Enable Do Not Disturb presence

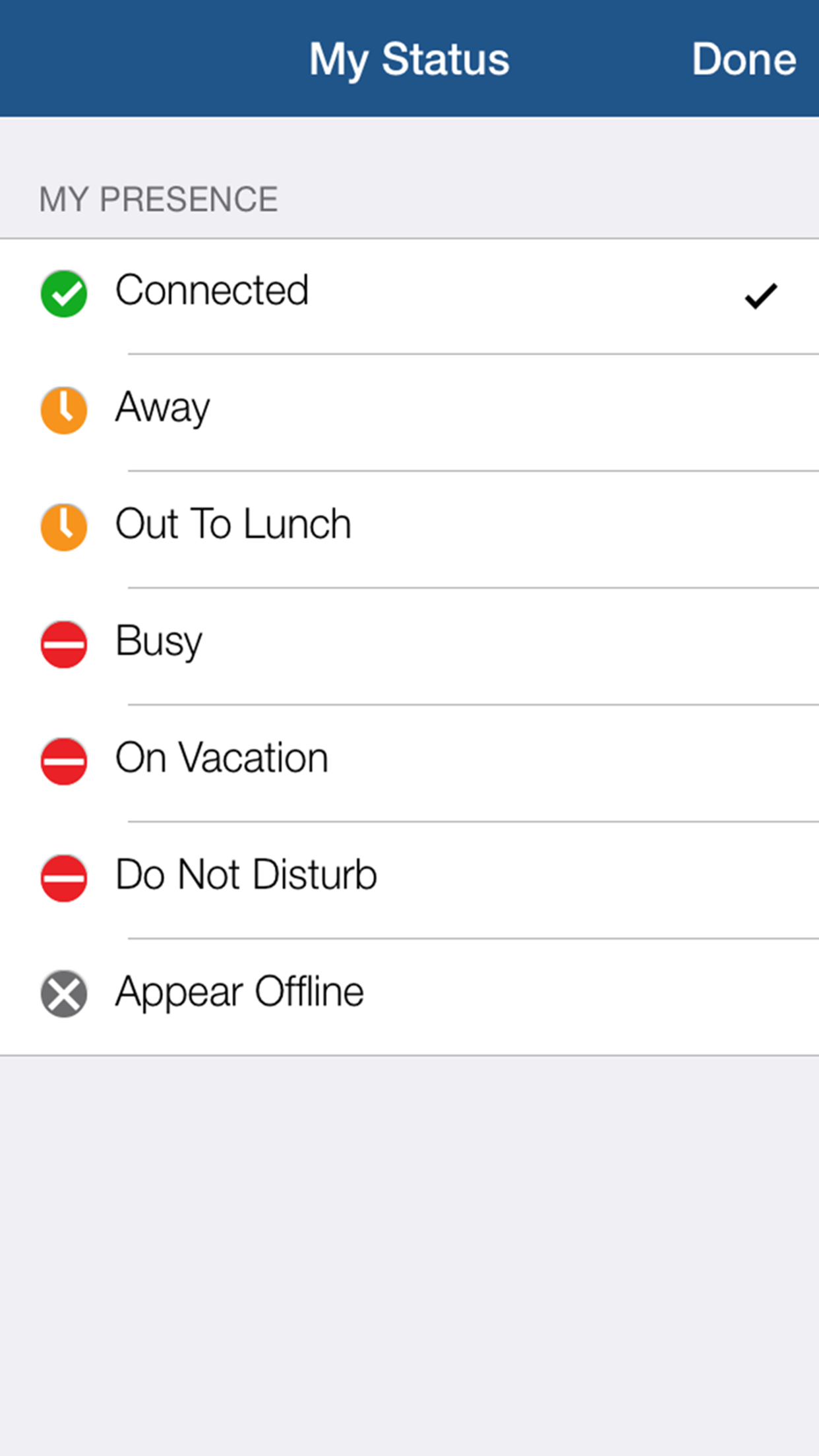(246, 875)
